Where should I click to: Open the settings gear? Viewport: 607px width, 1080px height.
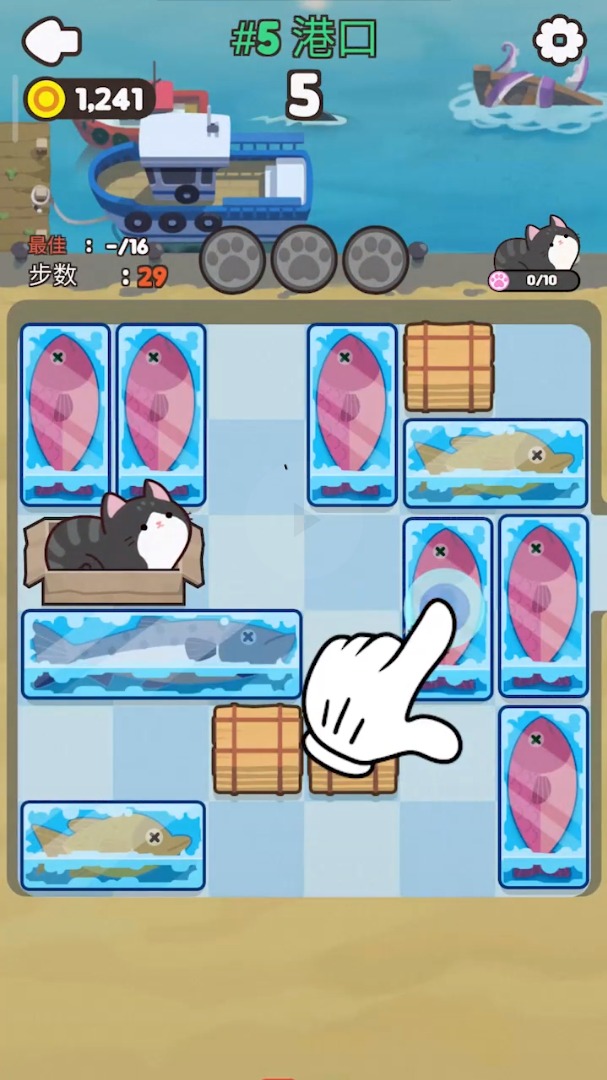558,40
